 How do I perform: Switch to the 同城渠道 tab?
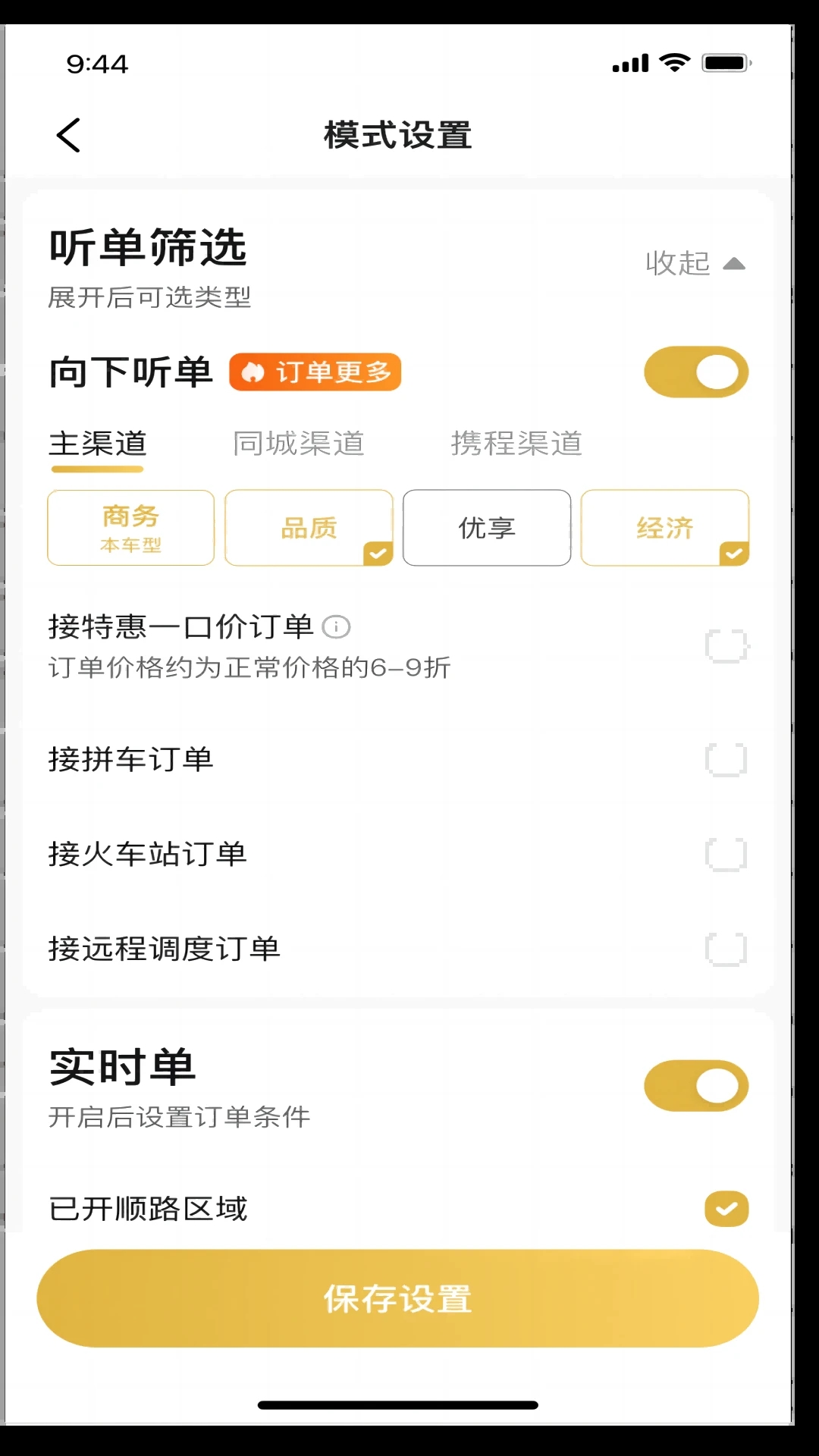pyautogui.click(x=298, y=444)
